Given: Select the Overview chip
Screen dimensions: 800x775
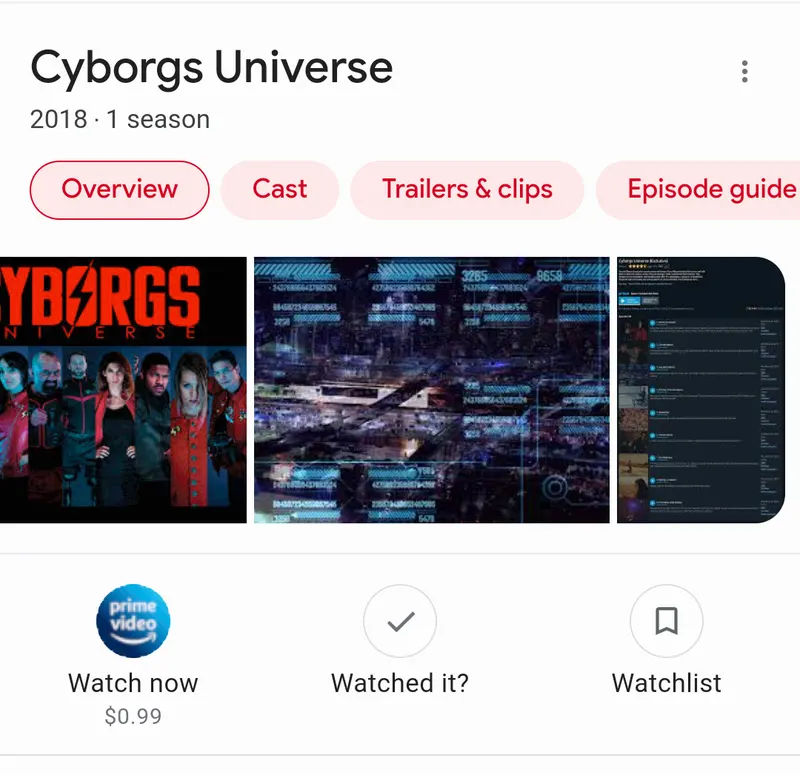Looking at the screenshot, I should pos(120,189).
